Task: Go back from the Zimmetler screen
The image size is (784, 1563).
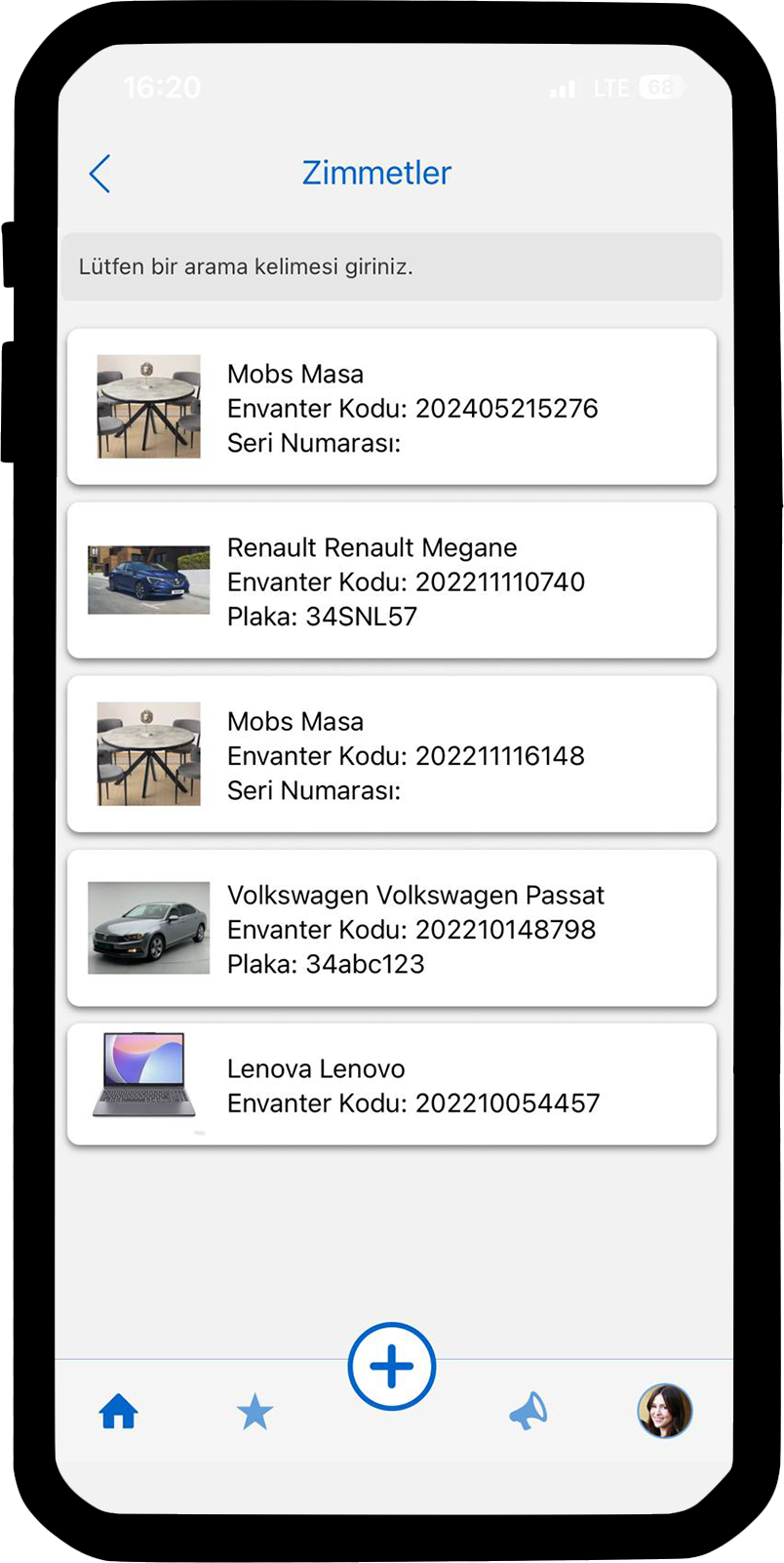Action: pyautogui.click(x=99, y=174)
